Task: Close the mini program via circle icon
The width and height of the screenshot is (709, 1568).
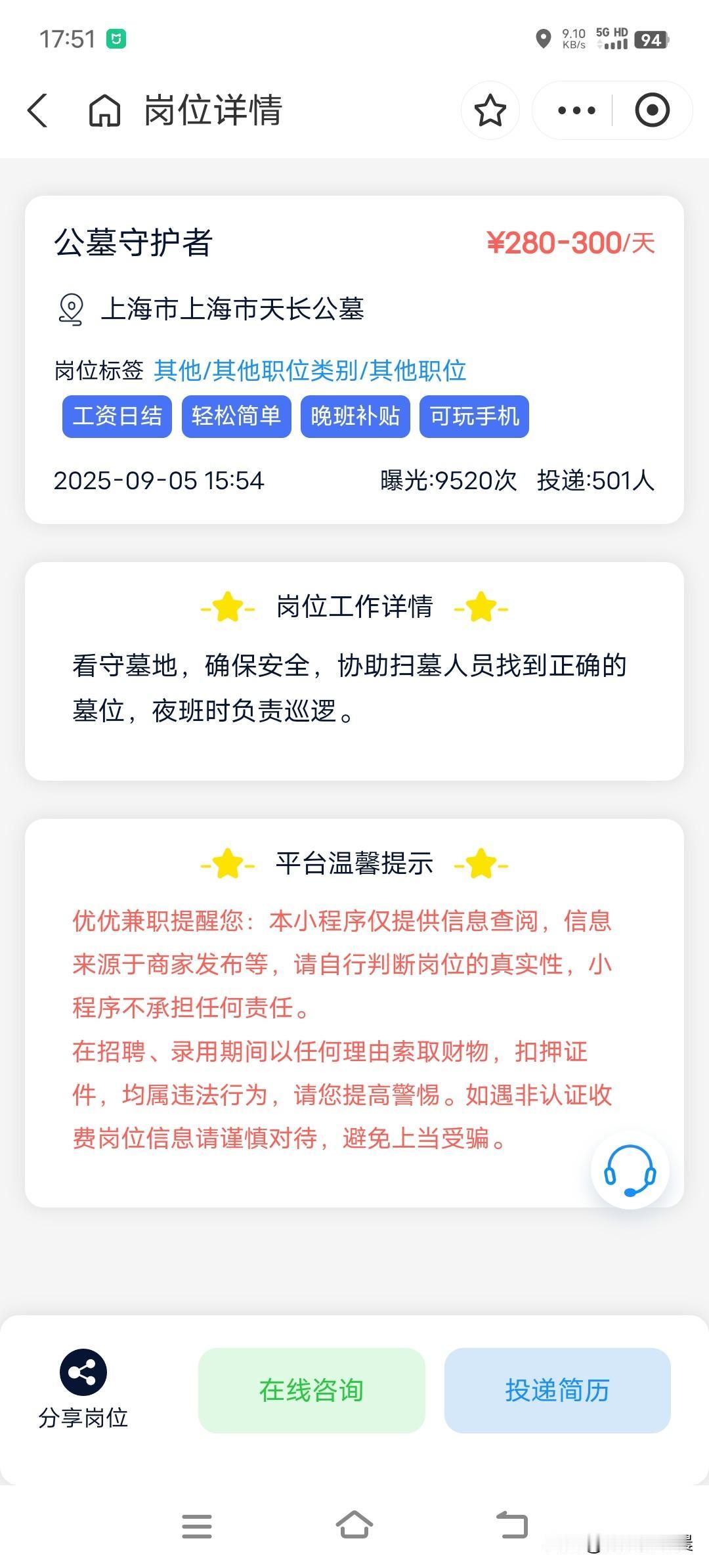Action: click(x=652, y=110)
